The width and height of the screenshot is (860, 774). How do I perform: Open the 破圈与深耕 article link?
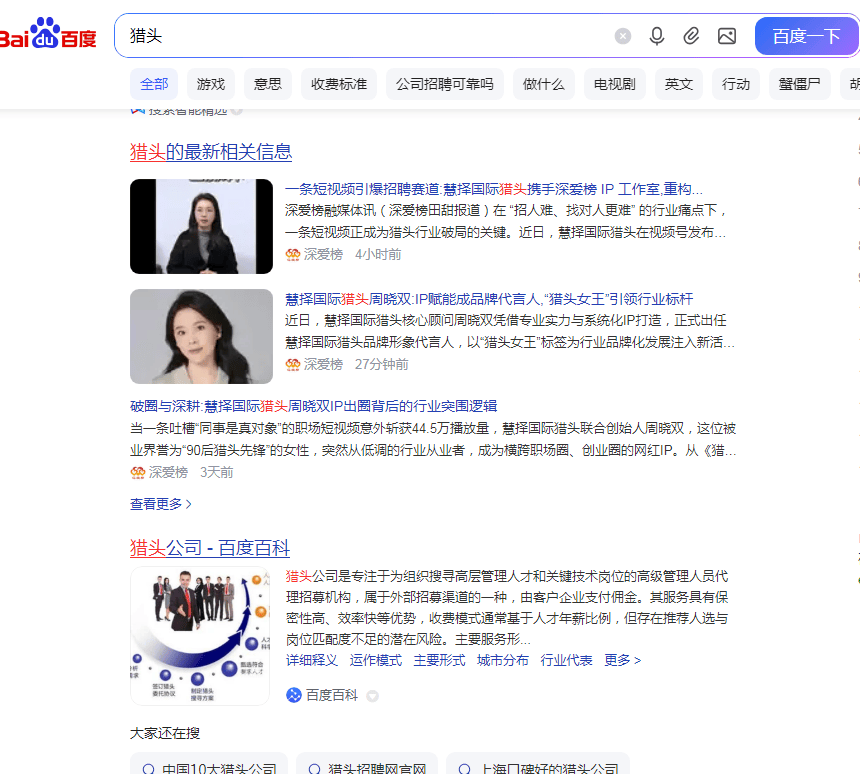(313, 406)
